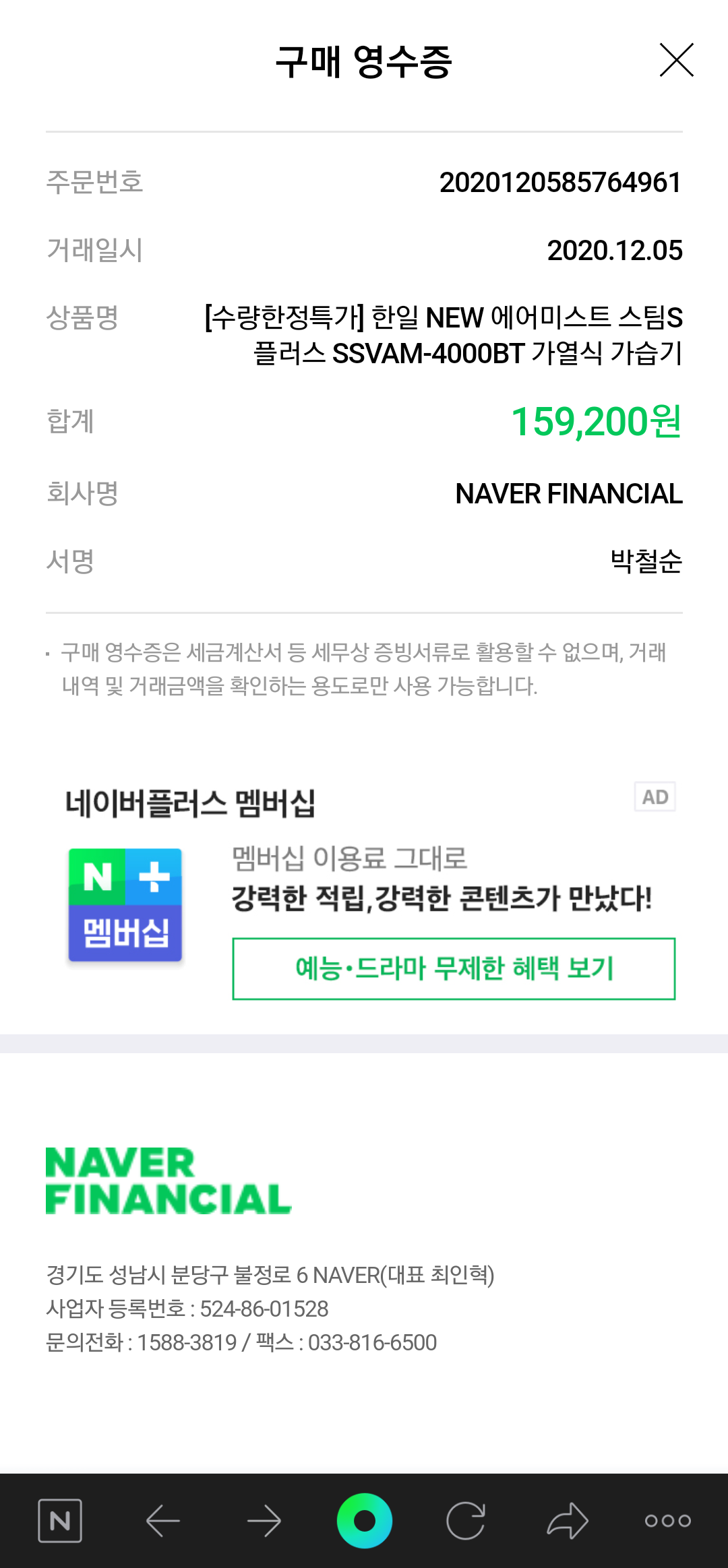Close the purchase receipt with the X
728x1568 pixels.
(x=676, y=60)
